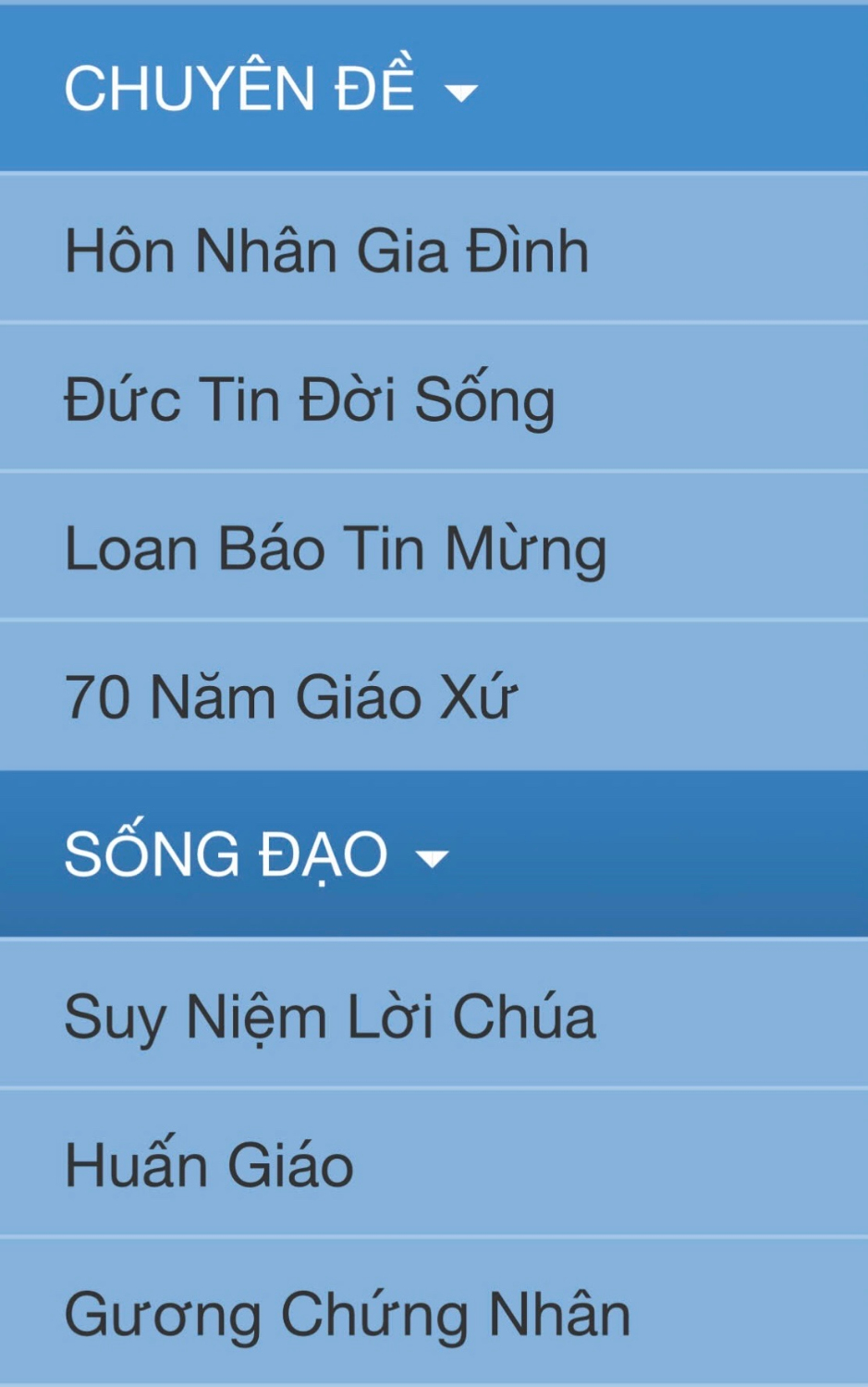View the Huấn Giáo page
Screen dimensions: 868x1387
tap(209, 1164)
